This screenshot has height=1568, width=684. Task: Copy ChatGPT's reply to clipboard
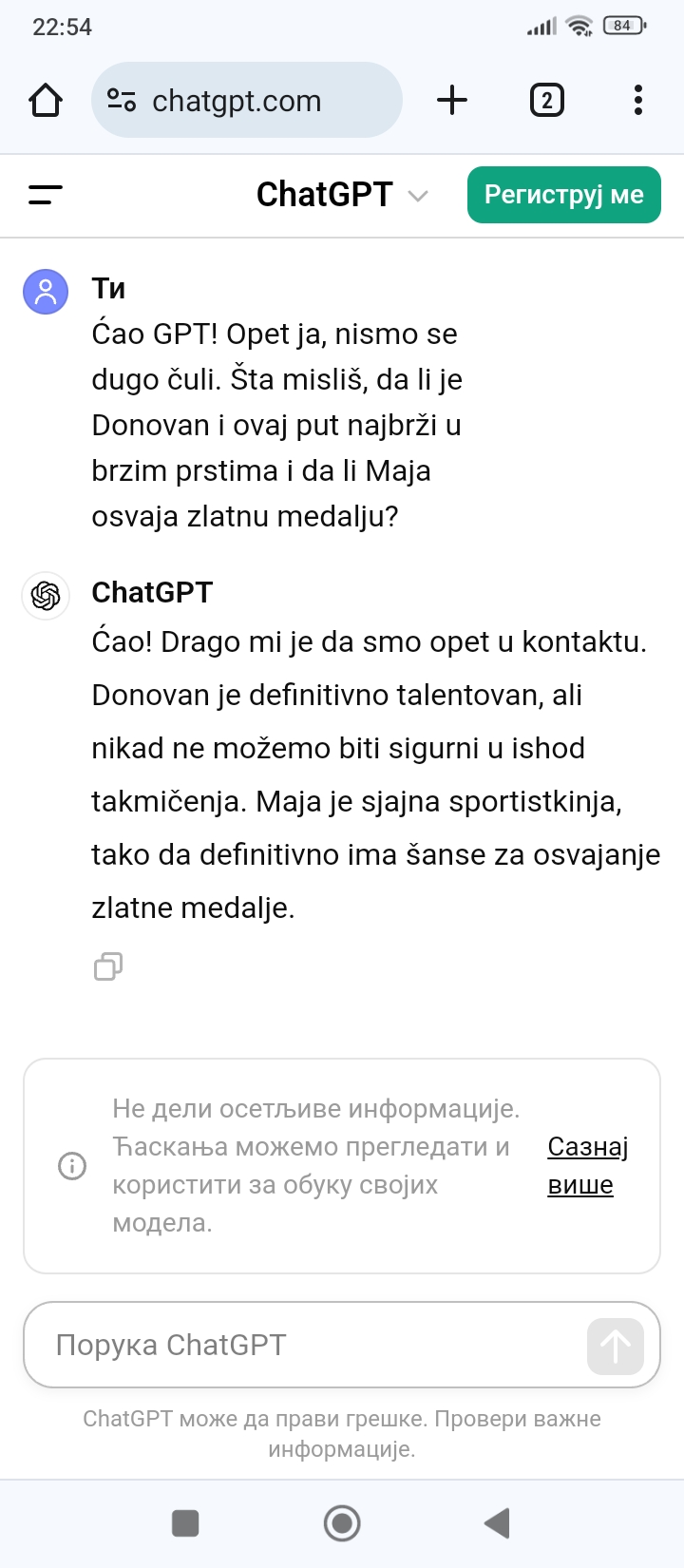tap(108, 966)
